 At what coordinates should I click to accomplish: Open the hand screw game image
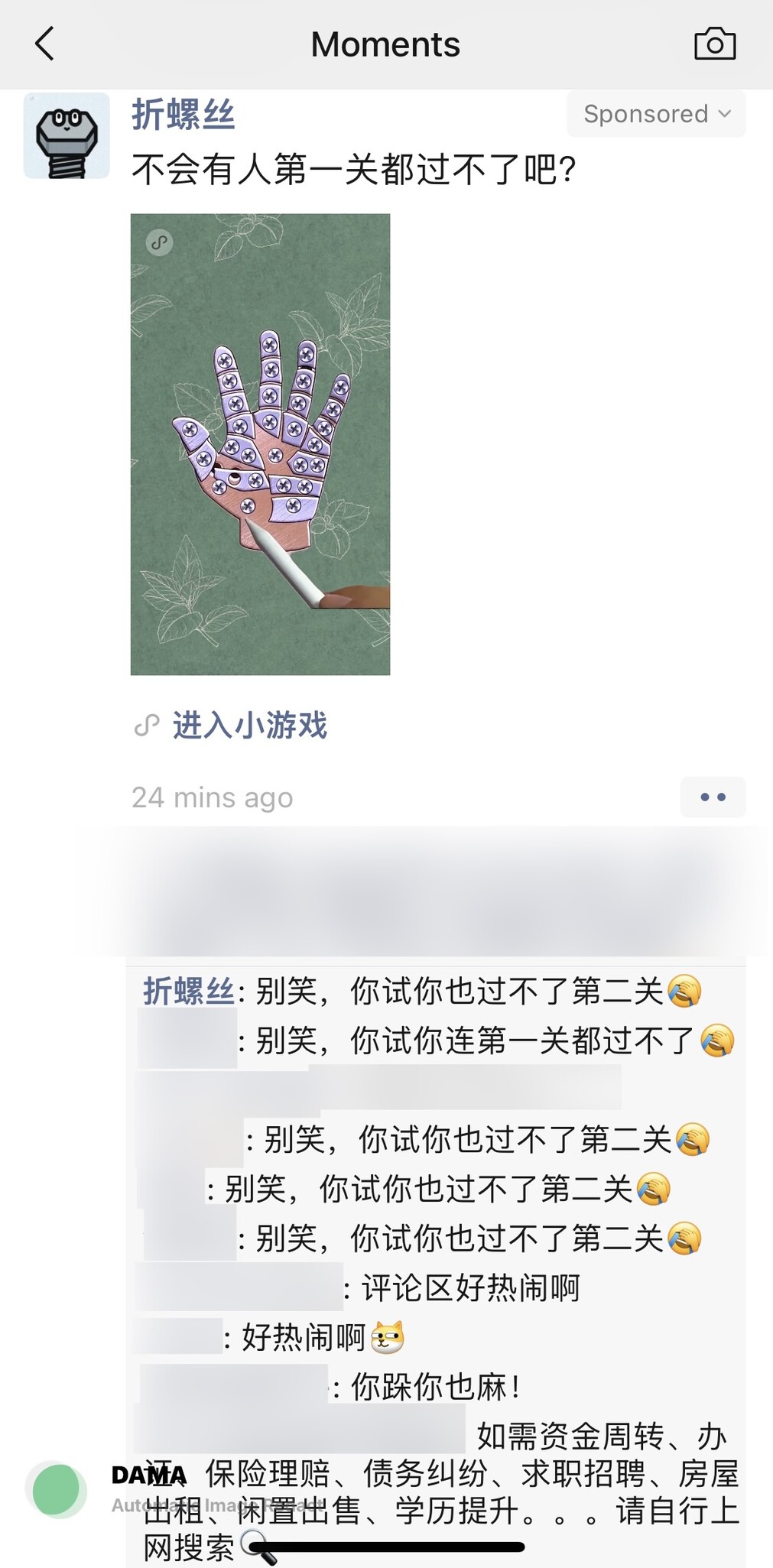coord(260,443)
